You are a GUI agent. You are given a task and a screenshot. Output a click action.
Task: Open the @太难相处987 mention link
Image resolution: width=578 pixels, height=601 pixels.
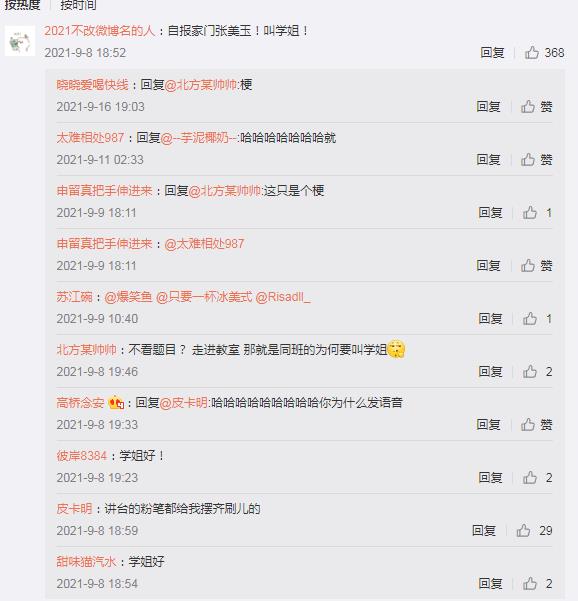tap(204, 244)
